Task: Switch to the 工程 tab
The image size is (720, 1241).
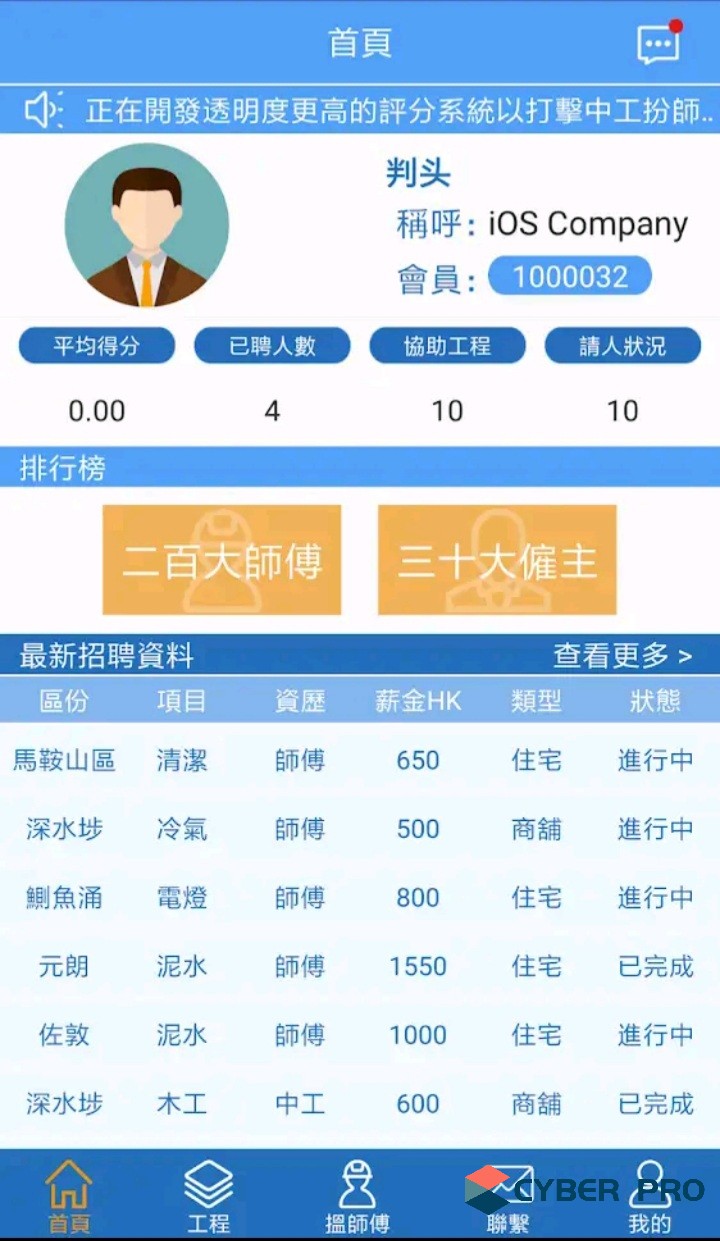Action: click(x=209, y=1197)
